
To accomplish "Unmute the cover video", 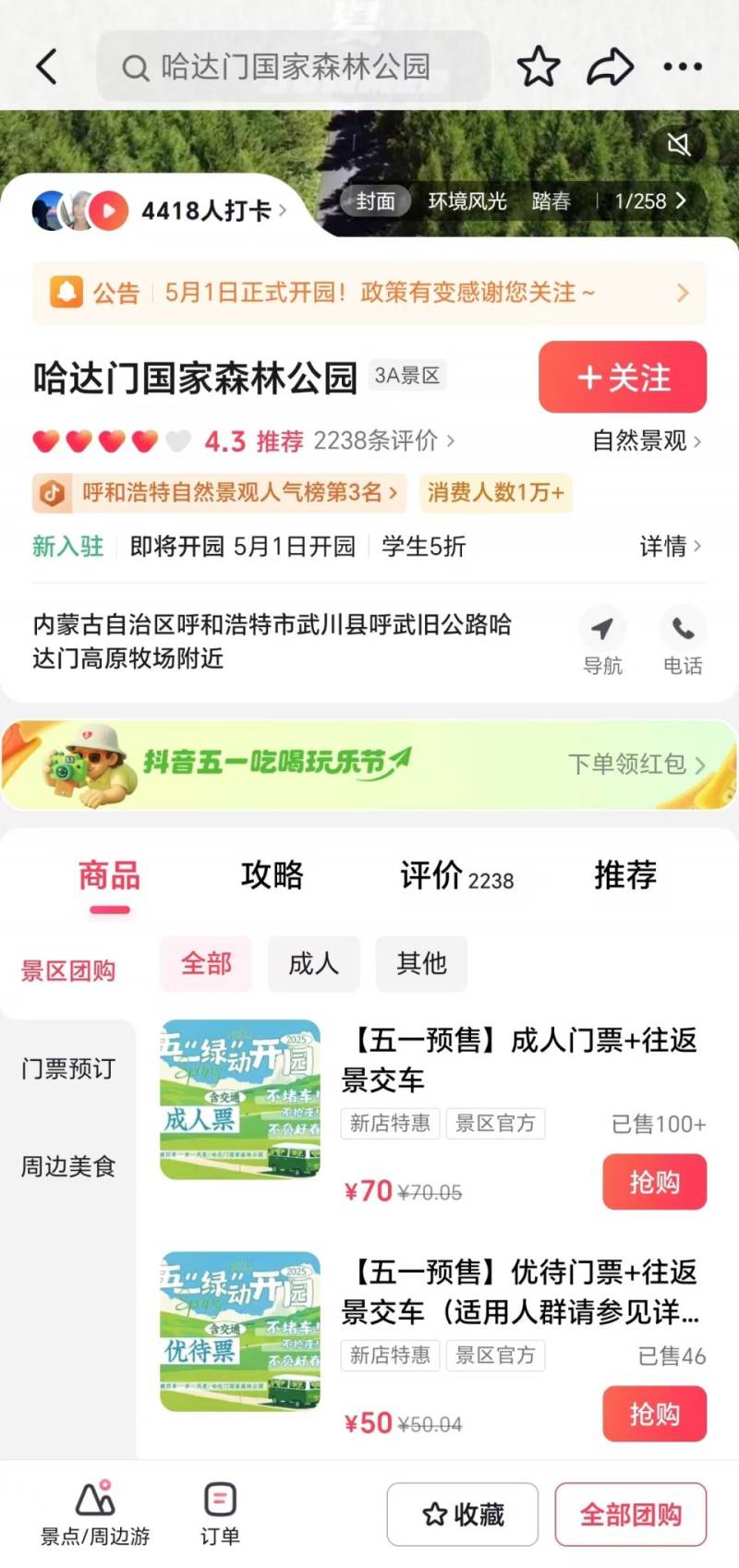I will 679,144.
